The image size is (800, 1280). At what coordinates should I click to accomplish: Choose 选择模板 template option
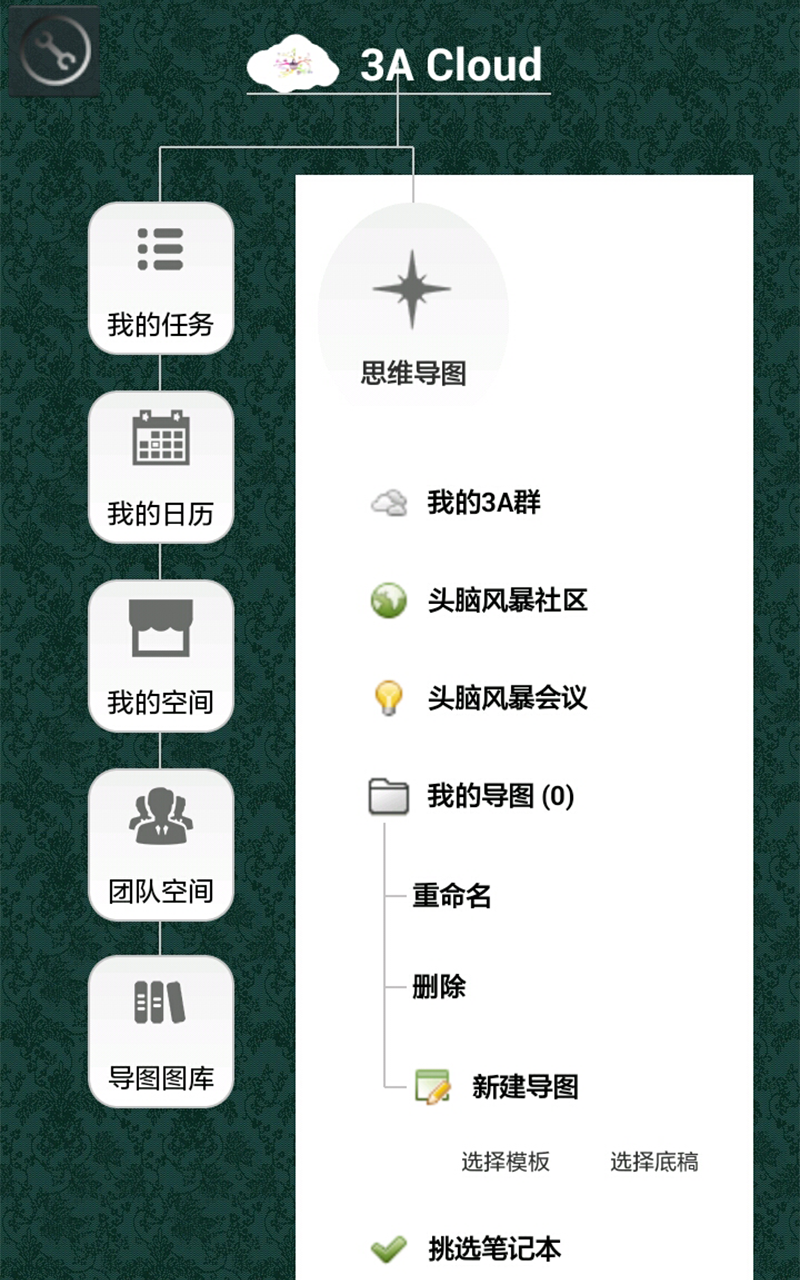pos(505,1162)
